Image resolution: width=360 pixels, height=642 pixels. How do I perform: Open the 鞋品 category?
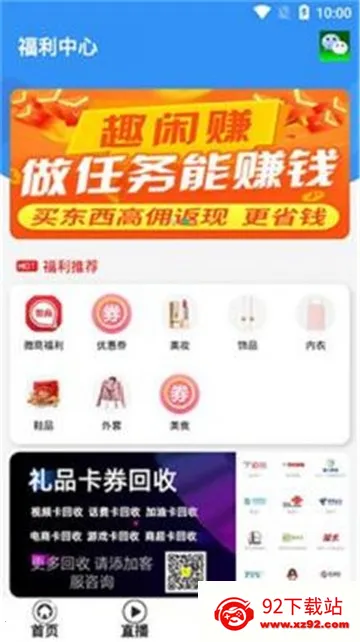click(44, 403)
